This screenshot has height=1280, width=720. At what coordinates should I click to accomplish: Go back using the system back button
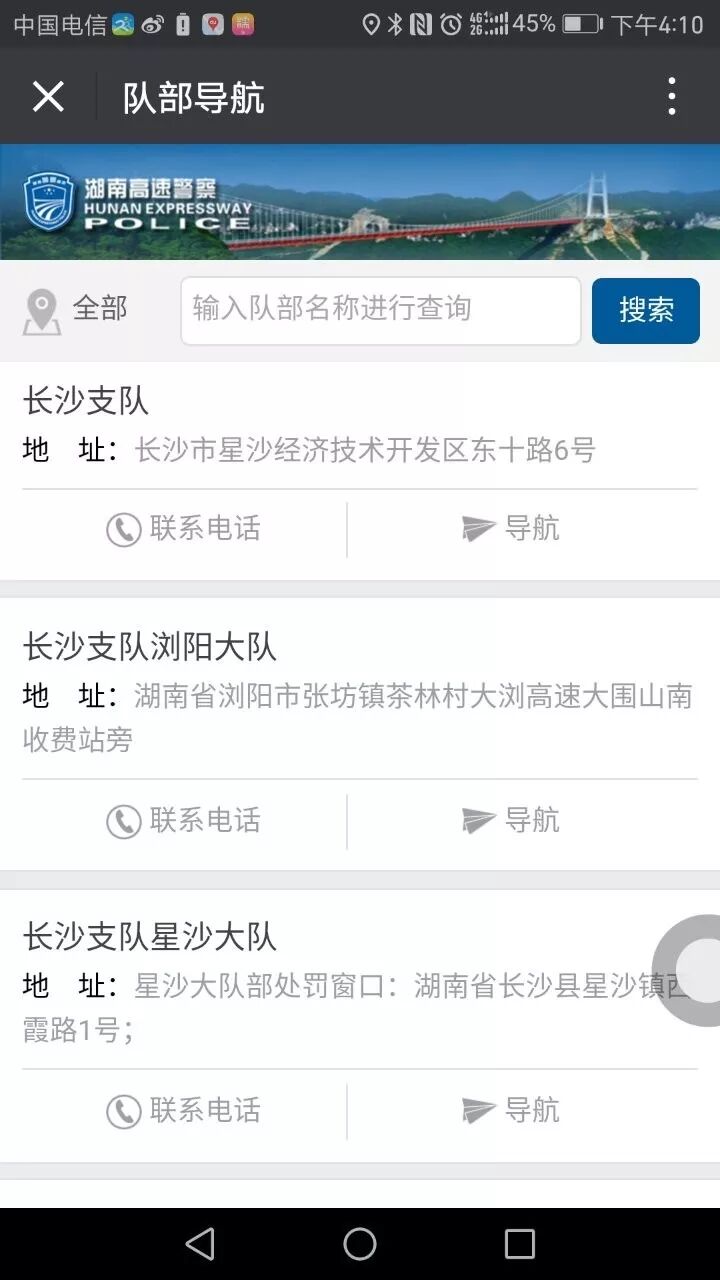(200, 1244)
